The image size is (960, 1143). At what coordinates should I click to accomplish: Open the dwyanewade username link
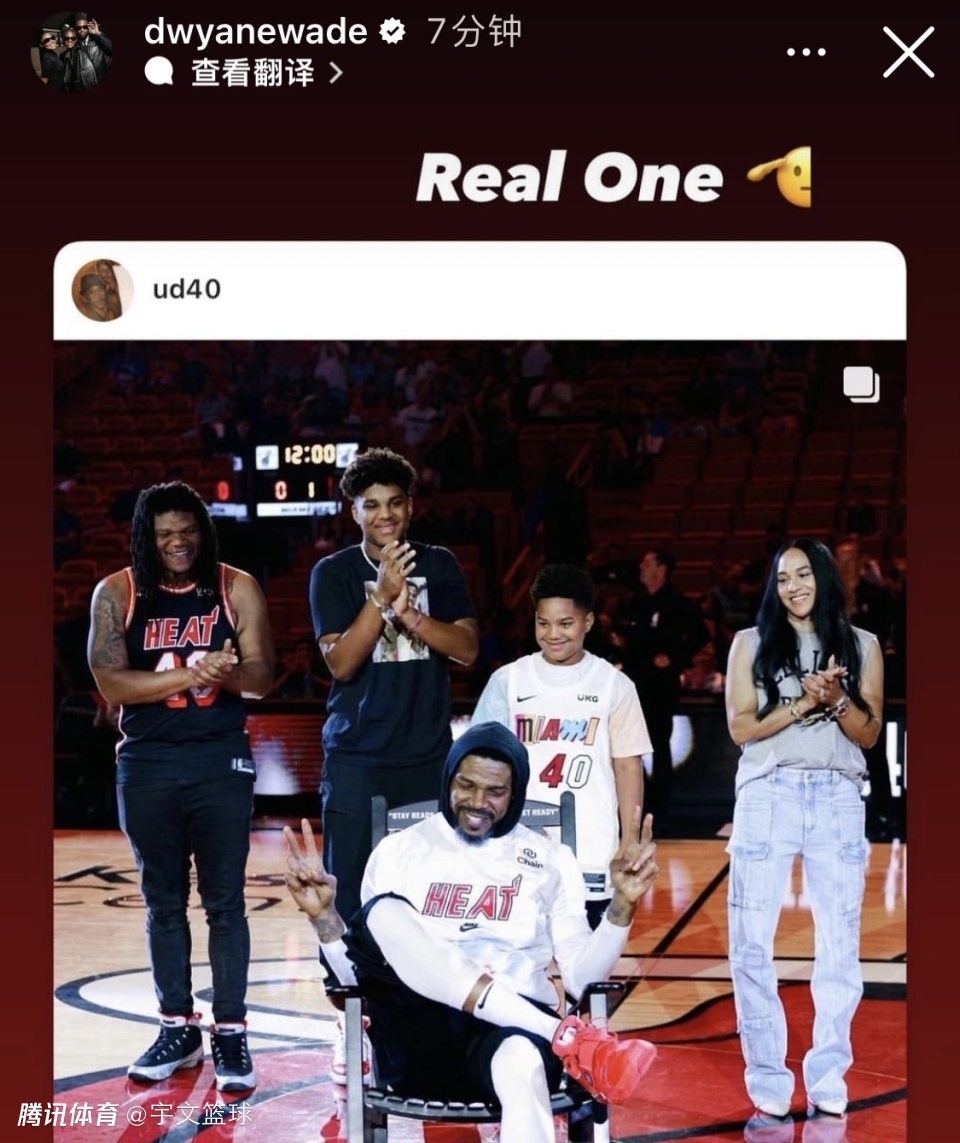(256, 32)
